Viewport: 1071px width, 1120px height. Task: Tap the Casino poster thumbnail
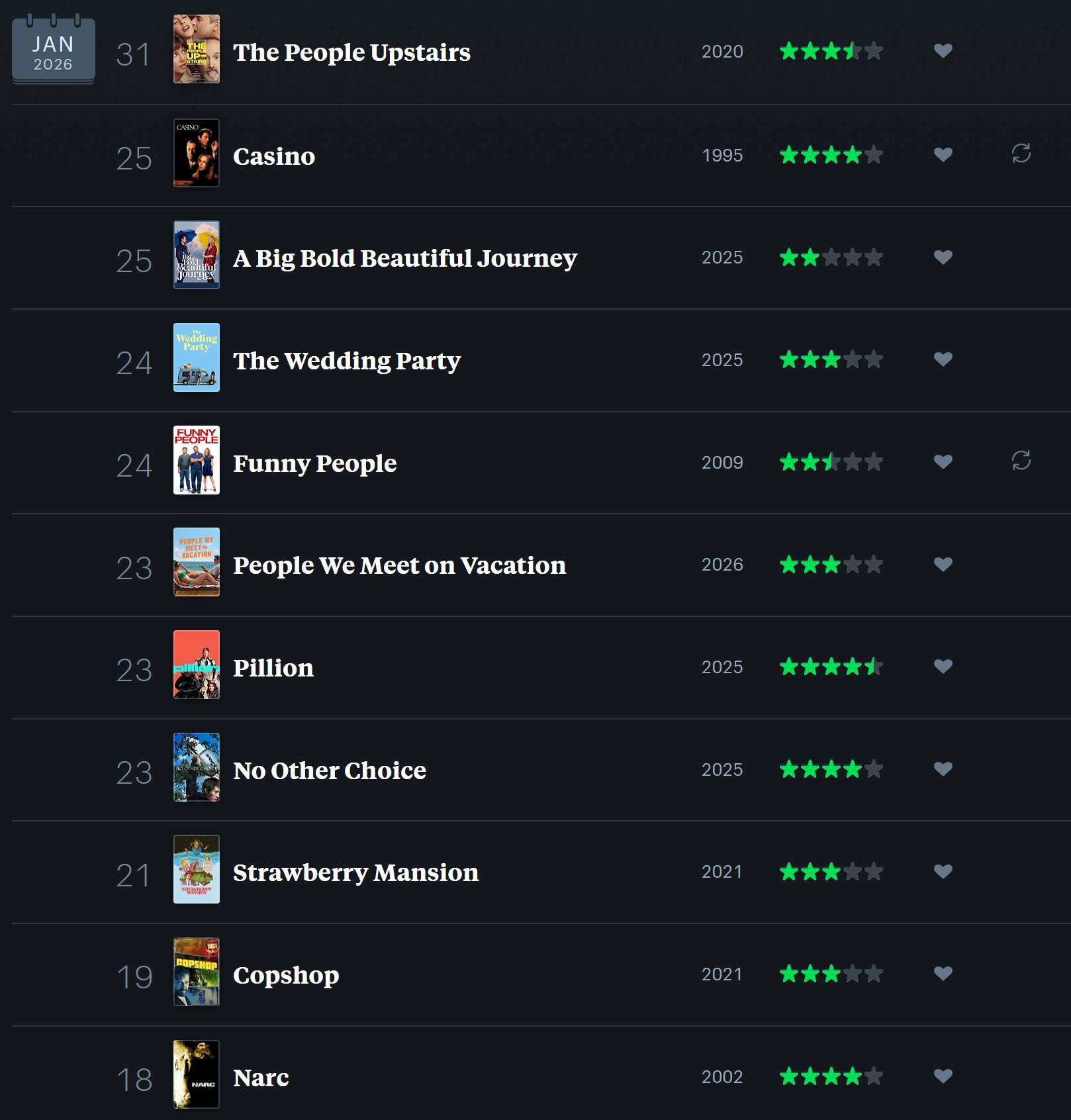click(x=196, y=153)
